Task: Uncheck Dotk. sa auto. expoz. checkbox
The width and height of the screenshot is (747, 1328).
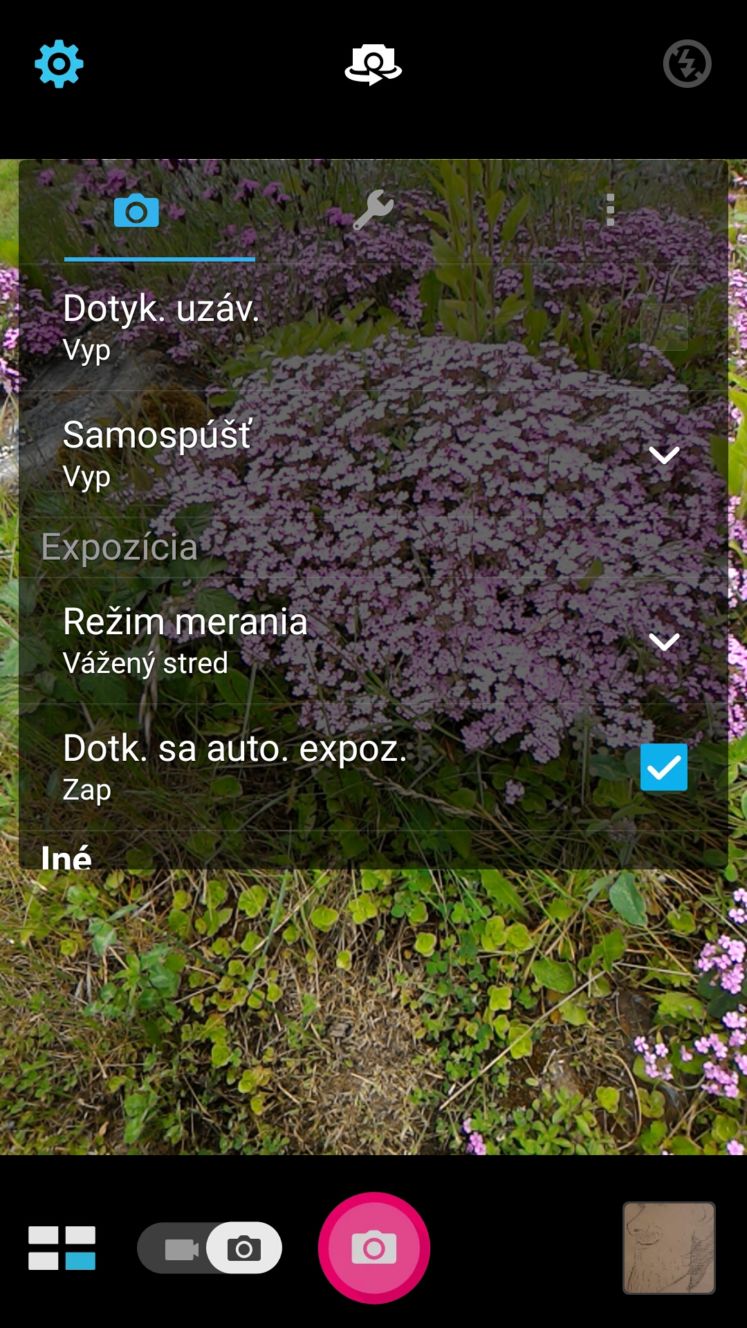Action: coord(664,767)
